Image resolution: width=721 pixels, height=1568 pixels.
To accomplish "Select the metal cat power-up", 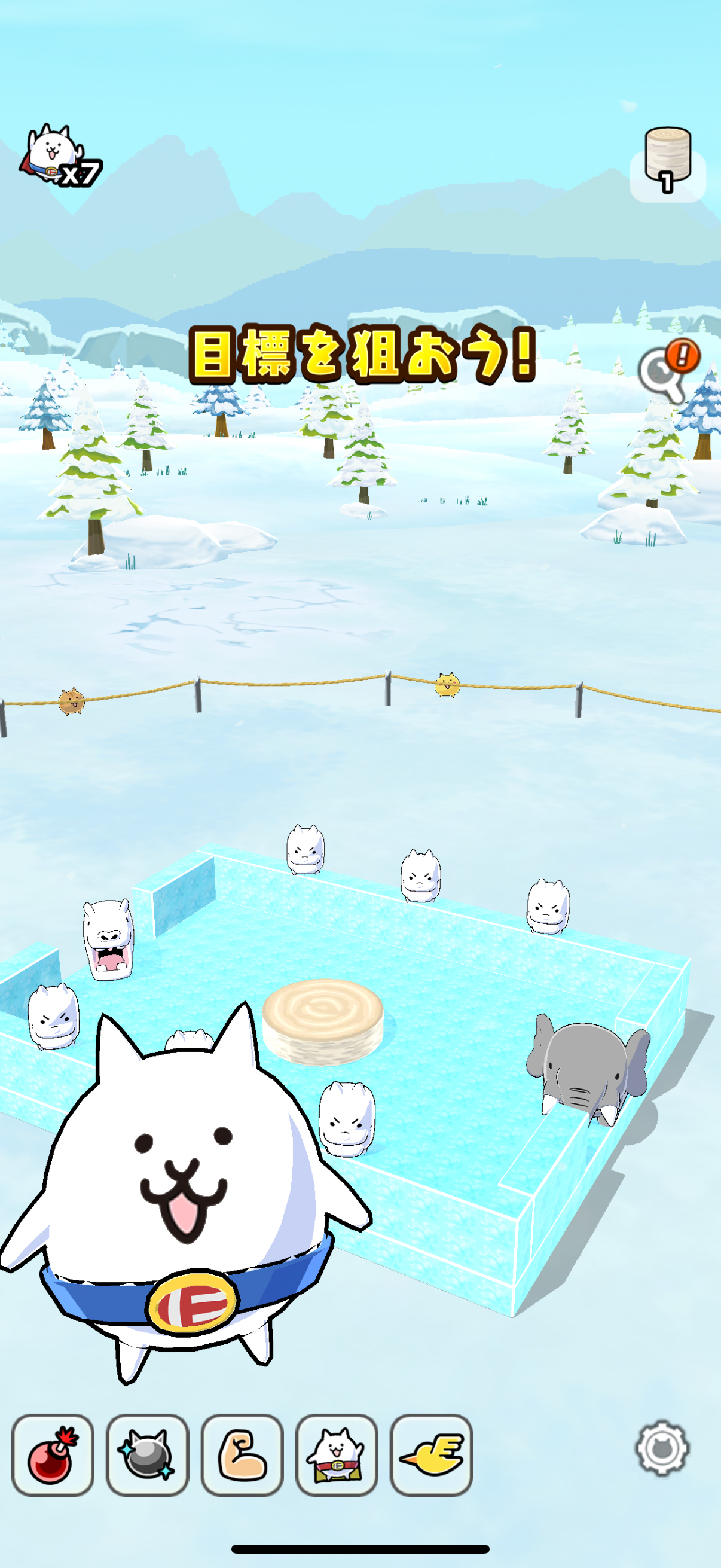I will pyautogui.click(x=147, y=1454).
